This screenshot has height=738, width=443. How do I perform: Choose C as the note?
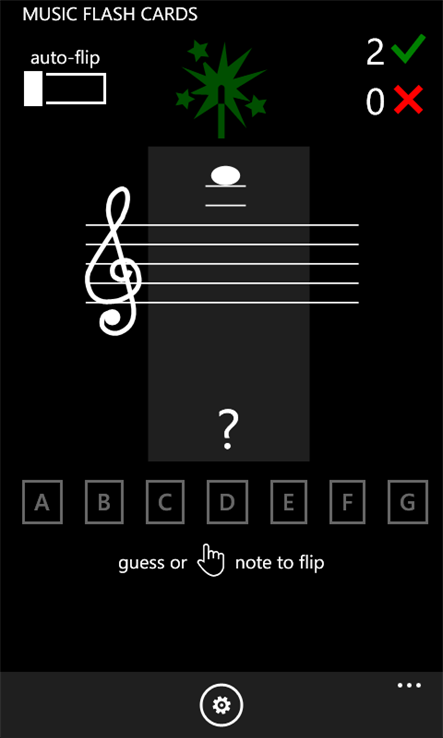click(x=165, y=502)
